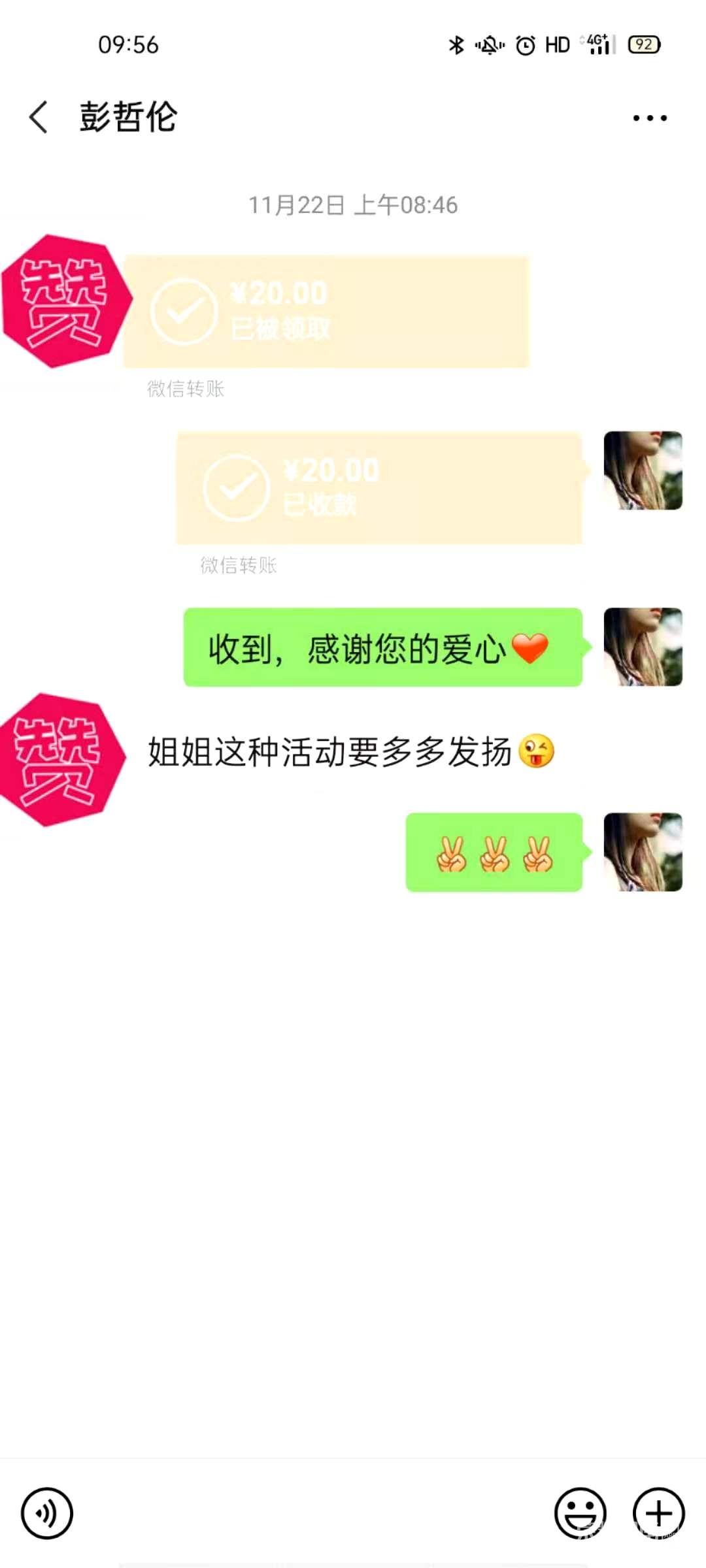Open the plus attachments menu
Screen dimensions: 706x1568
coord(658,1513)
